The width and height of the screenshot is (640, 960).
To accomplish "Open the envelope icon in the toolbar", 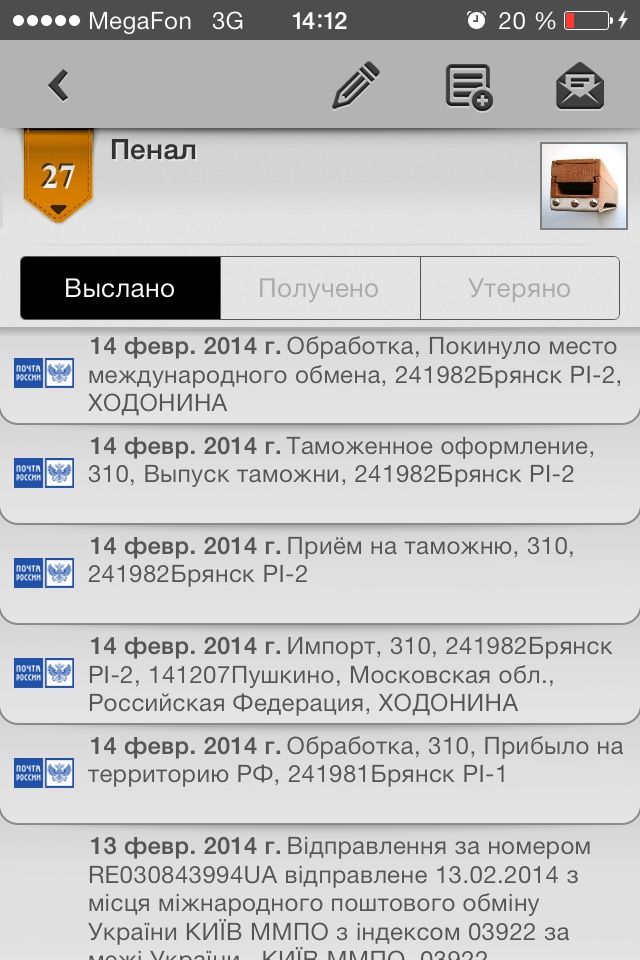I will pos(580,86).
